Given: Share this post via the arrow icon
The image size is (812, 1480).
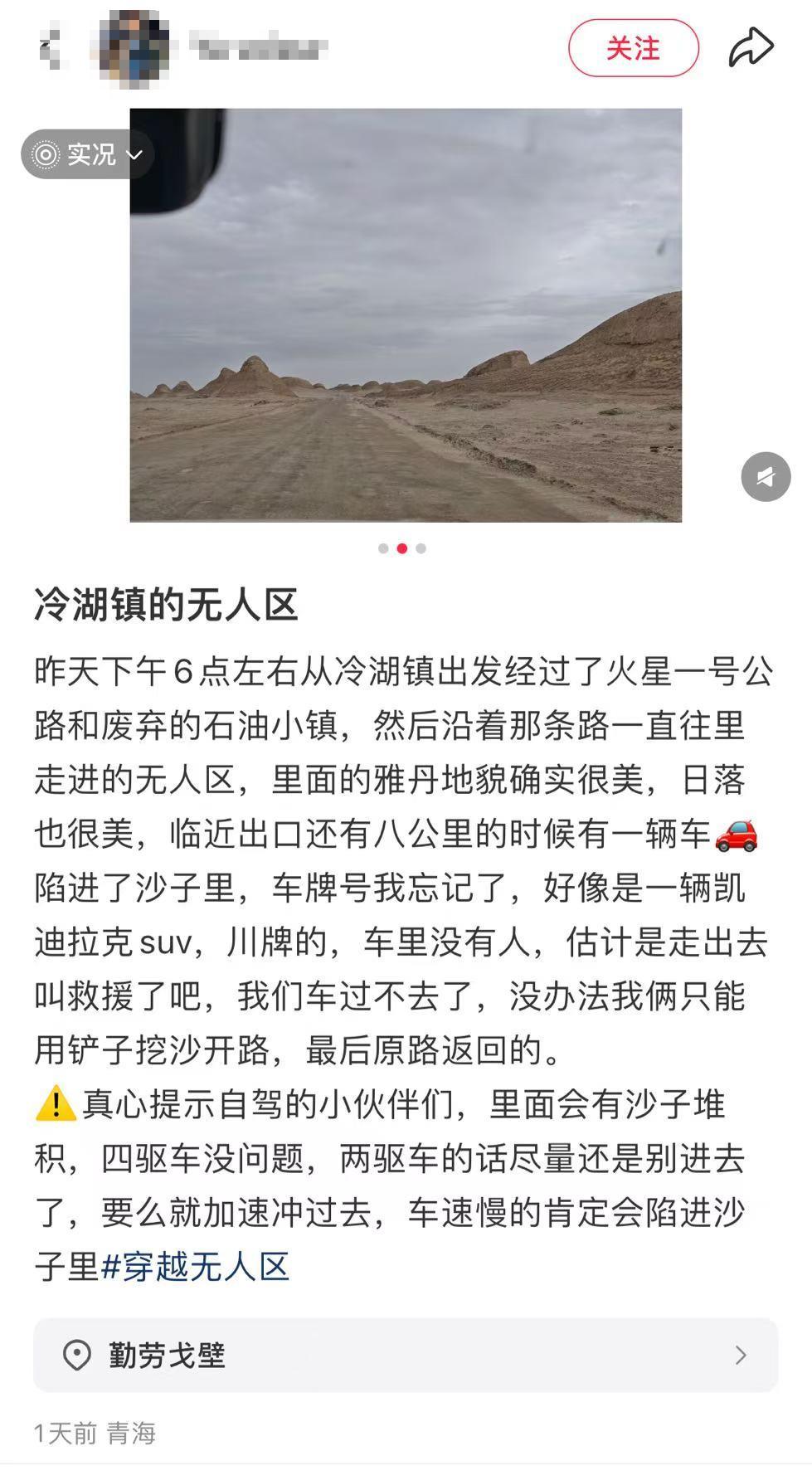Looking at the screenshot, I should 751,48.
